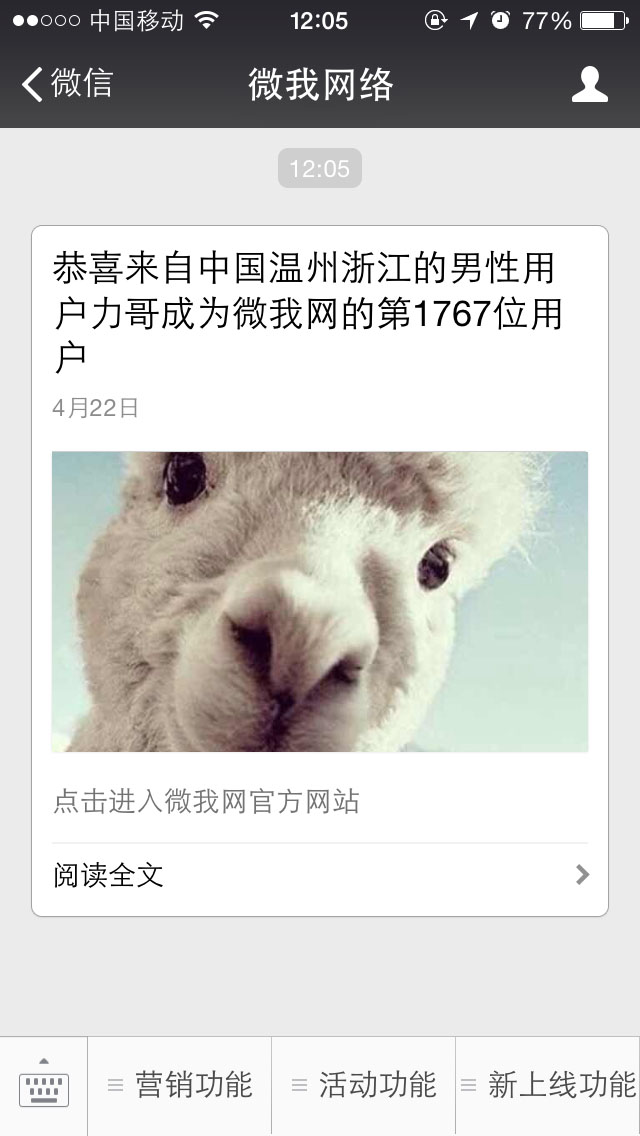Expand the 活动功能 menu

coord(364,1086)
